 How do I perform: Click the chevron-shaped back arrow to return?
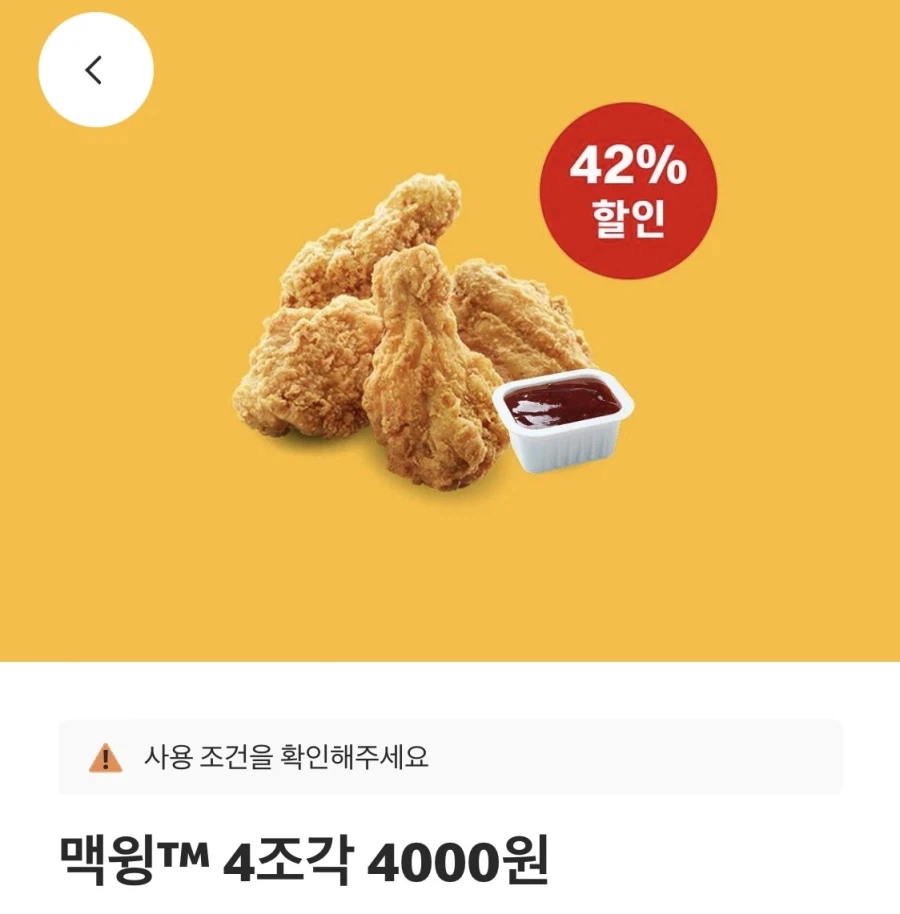click(x=91, y=70)
